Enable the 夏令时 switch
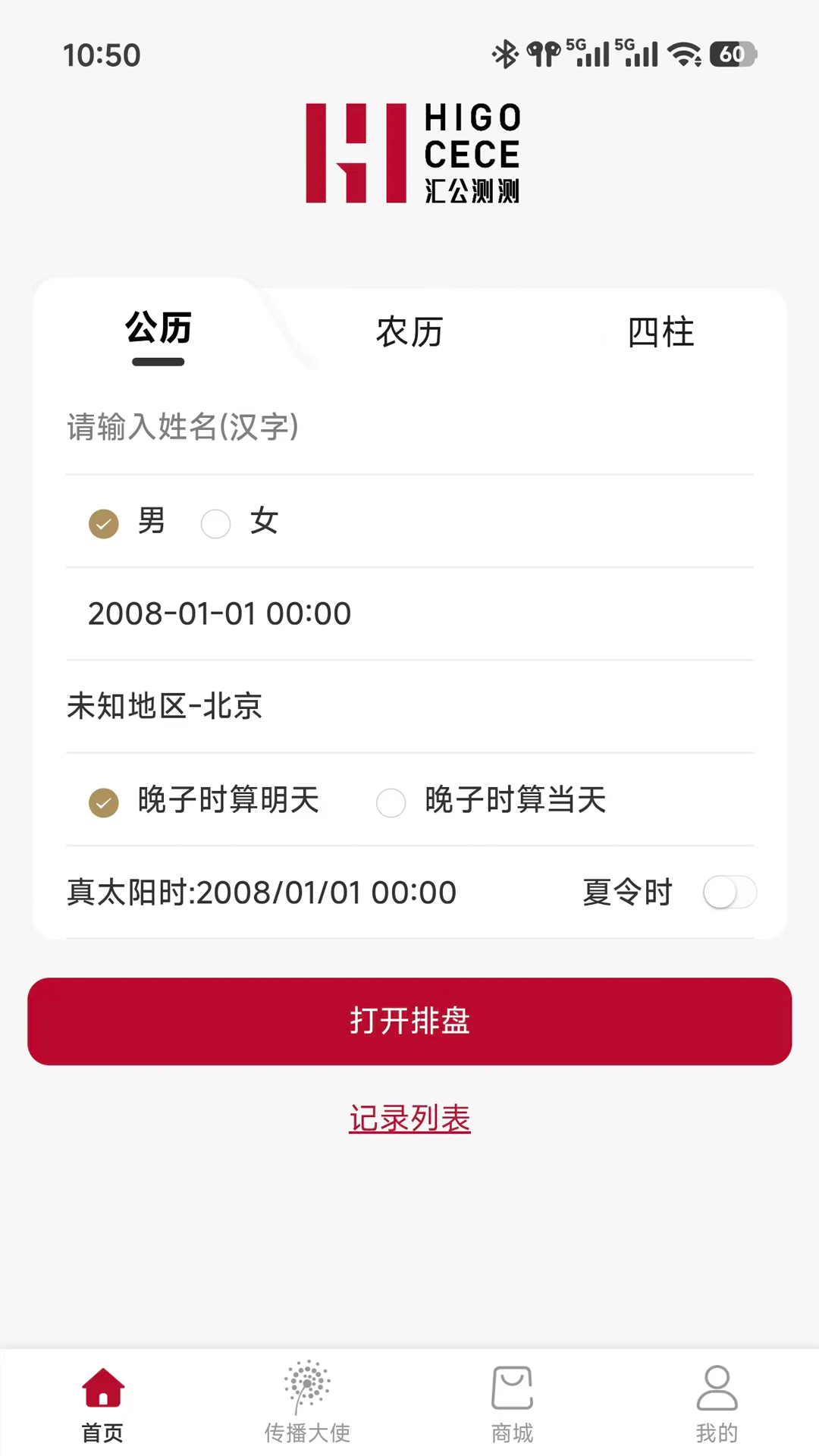The image size is (819, 1456). (730, 893)
